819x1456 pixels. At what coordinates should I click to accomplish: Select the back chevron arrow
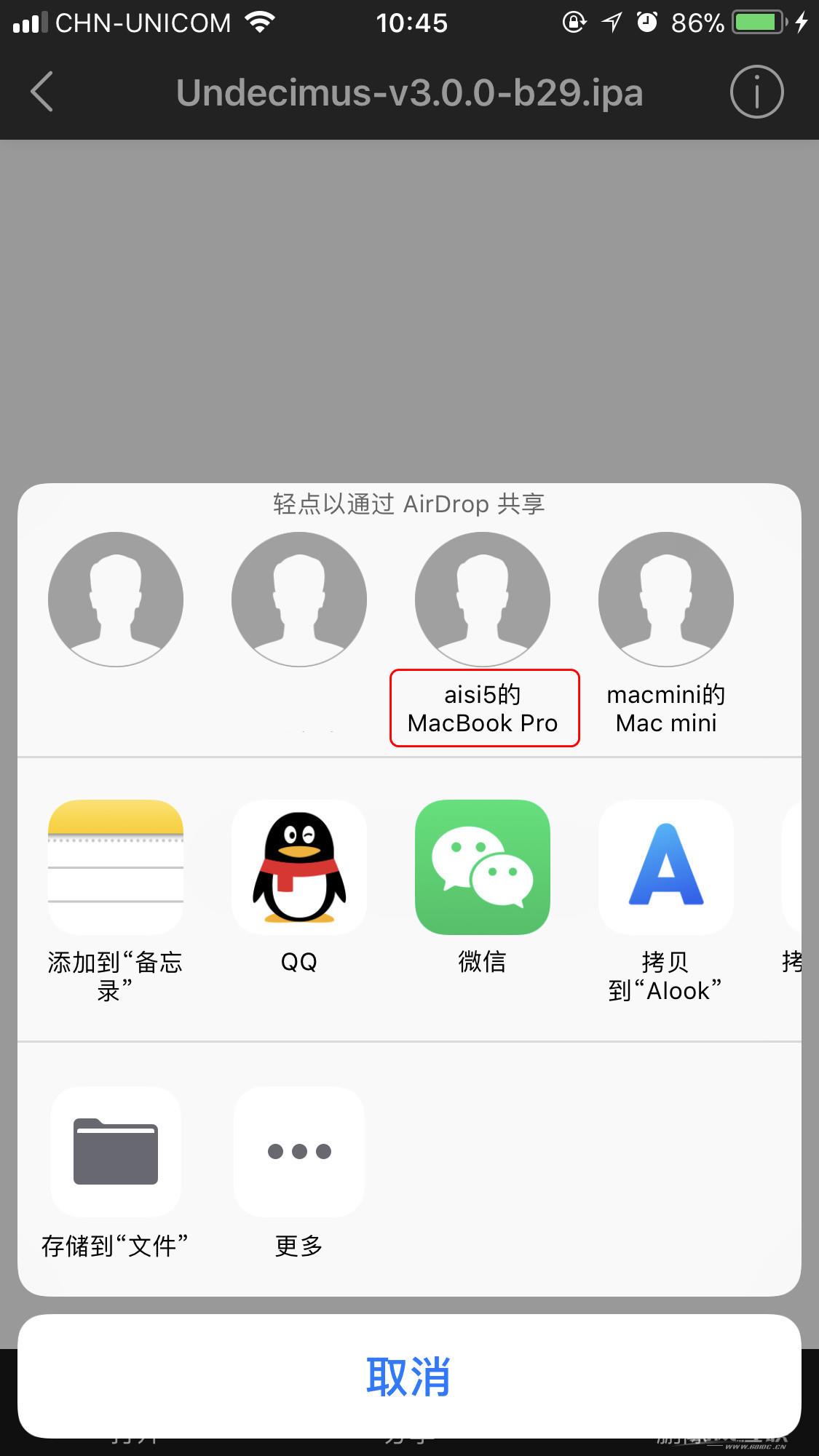[41, 92]
